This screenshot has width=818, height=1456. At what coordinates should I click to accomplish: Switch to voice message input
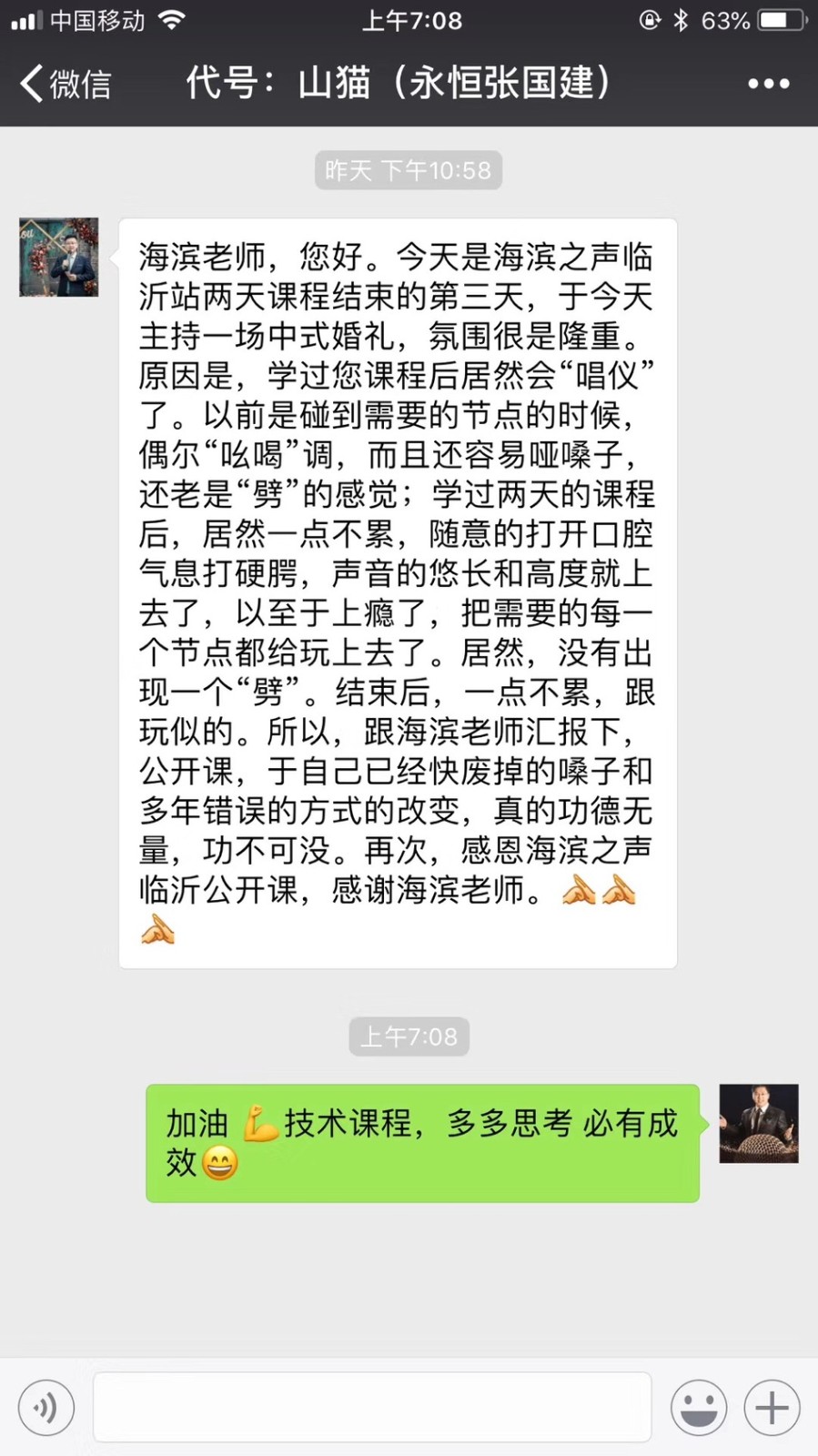point(46,1408)
